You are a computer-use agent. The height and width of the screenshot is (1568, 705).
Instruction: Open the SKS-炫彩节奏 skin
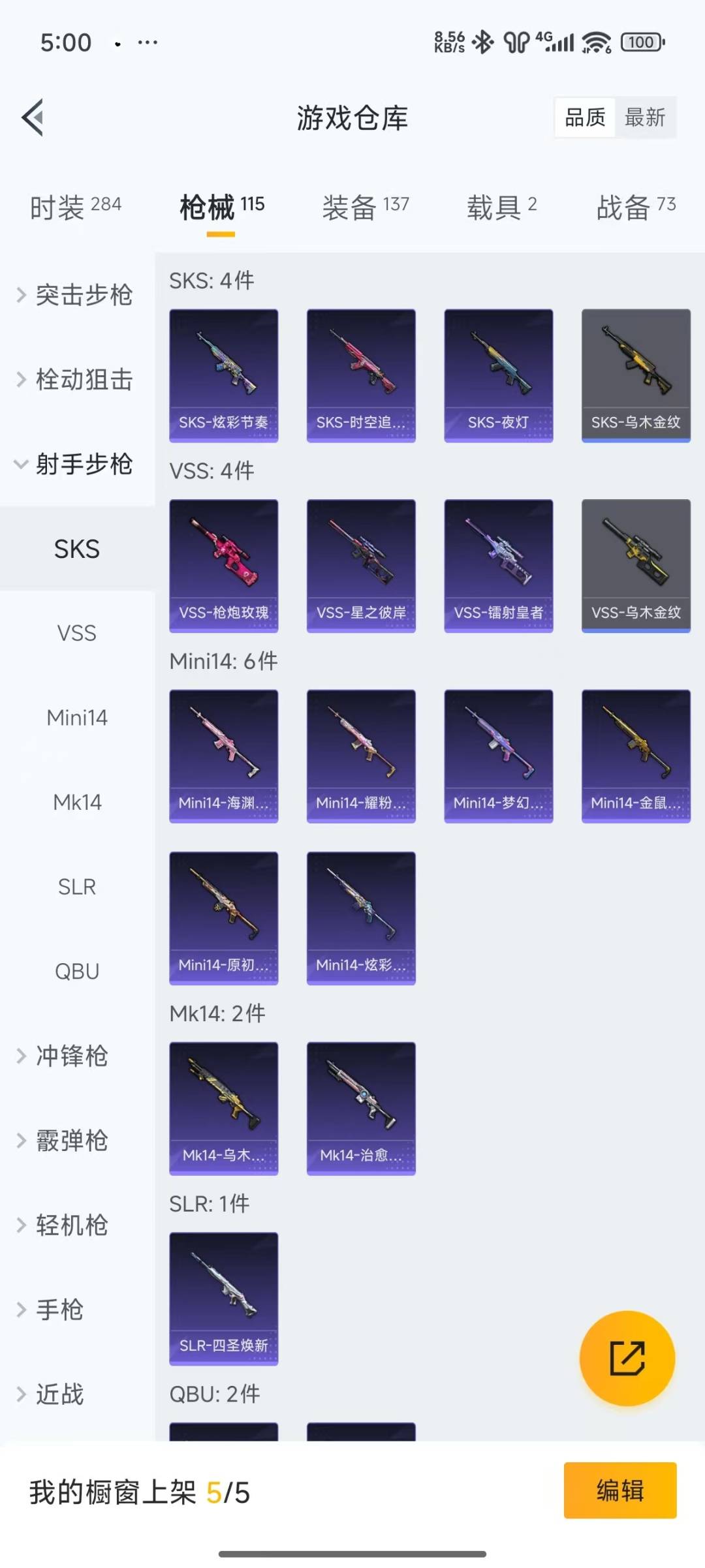223,375
